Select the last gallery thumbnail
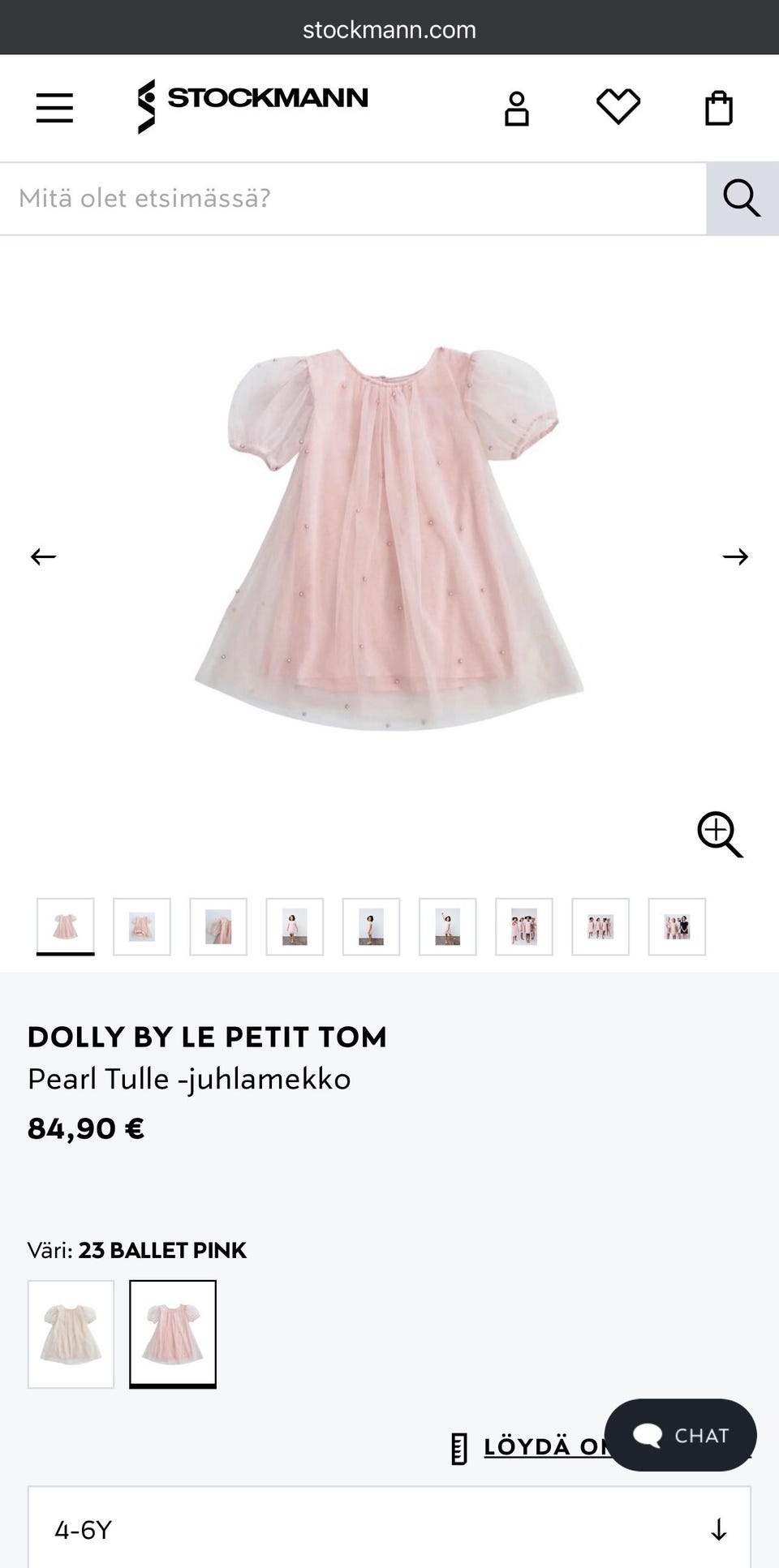Viewport: 779px width, 1568px height. [x=677, y=926]
